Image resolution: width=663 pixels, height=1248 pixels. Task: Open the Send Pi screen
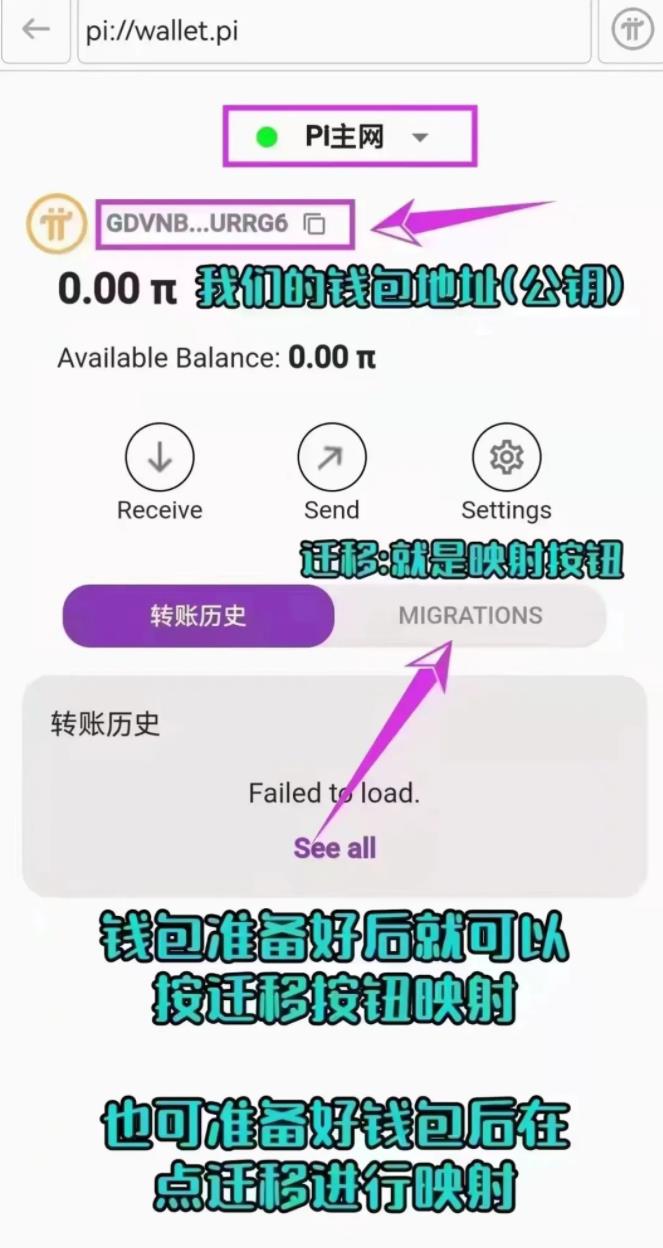[331, 458]
